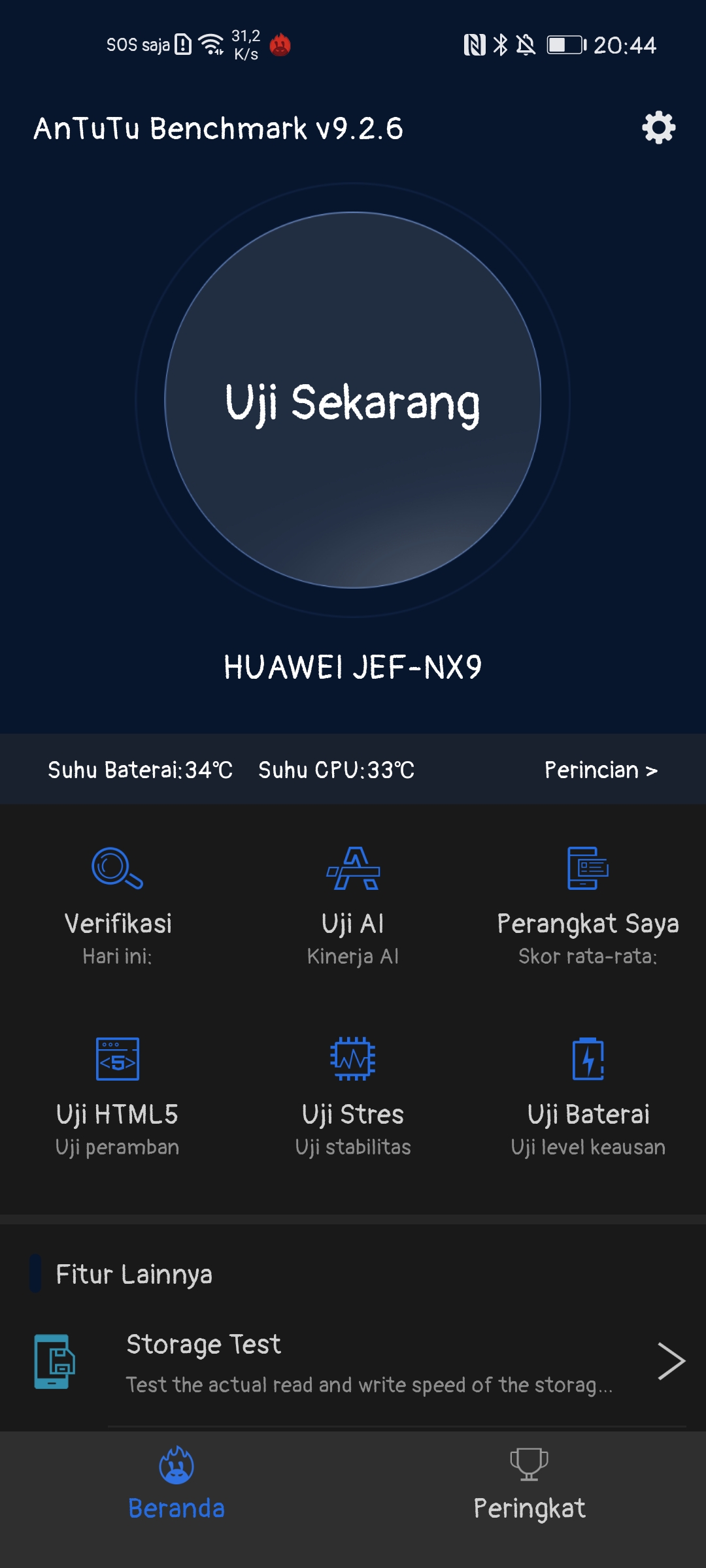Image resolution: width=706 pixels, height=1568 pixels.
Task: Launch the Uji AI test
Action: click(x=353, y=905)
